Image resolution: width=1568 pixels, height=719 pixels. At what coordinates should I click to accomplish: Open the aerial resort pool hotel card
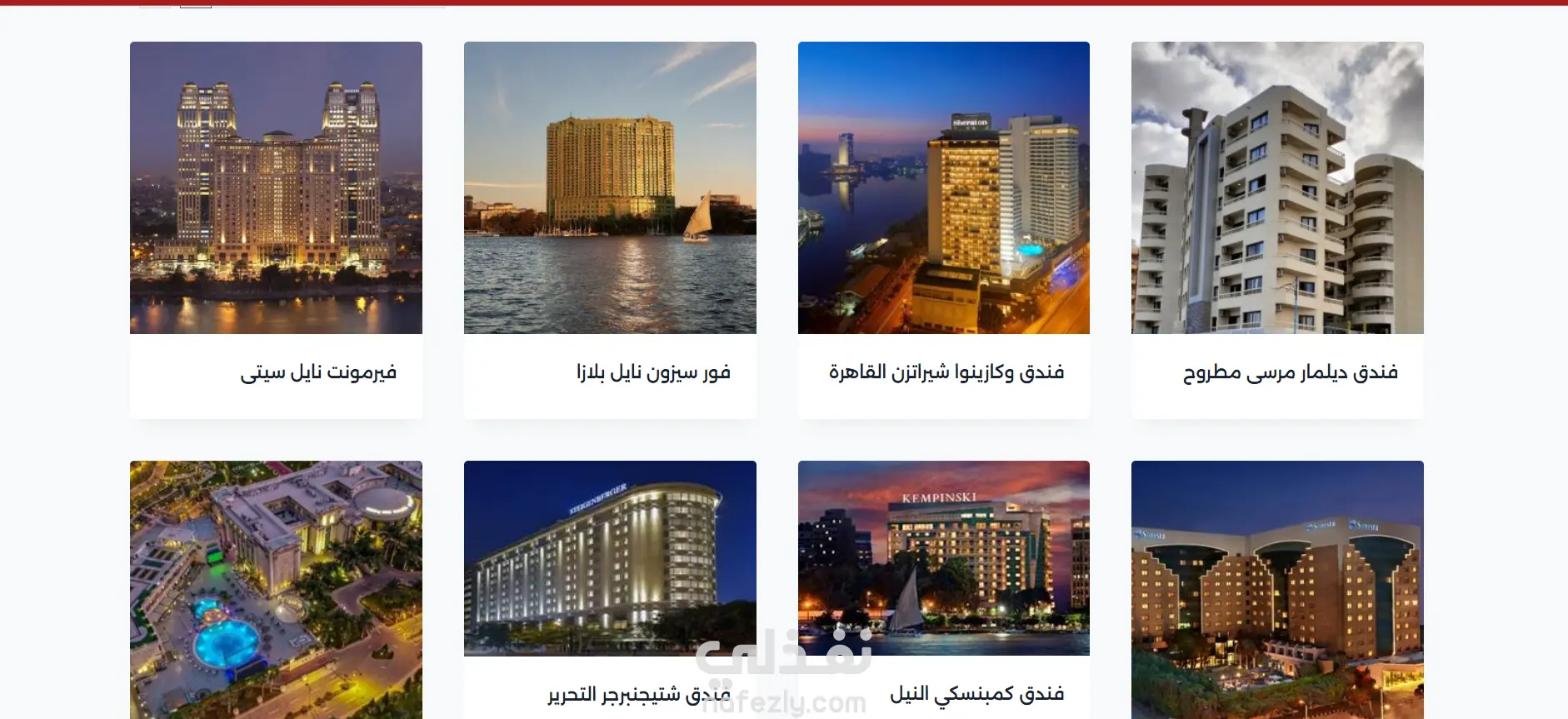point(276,588)
